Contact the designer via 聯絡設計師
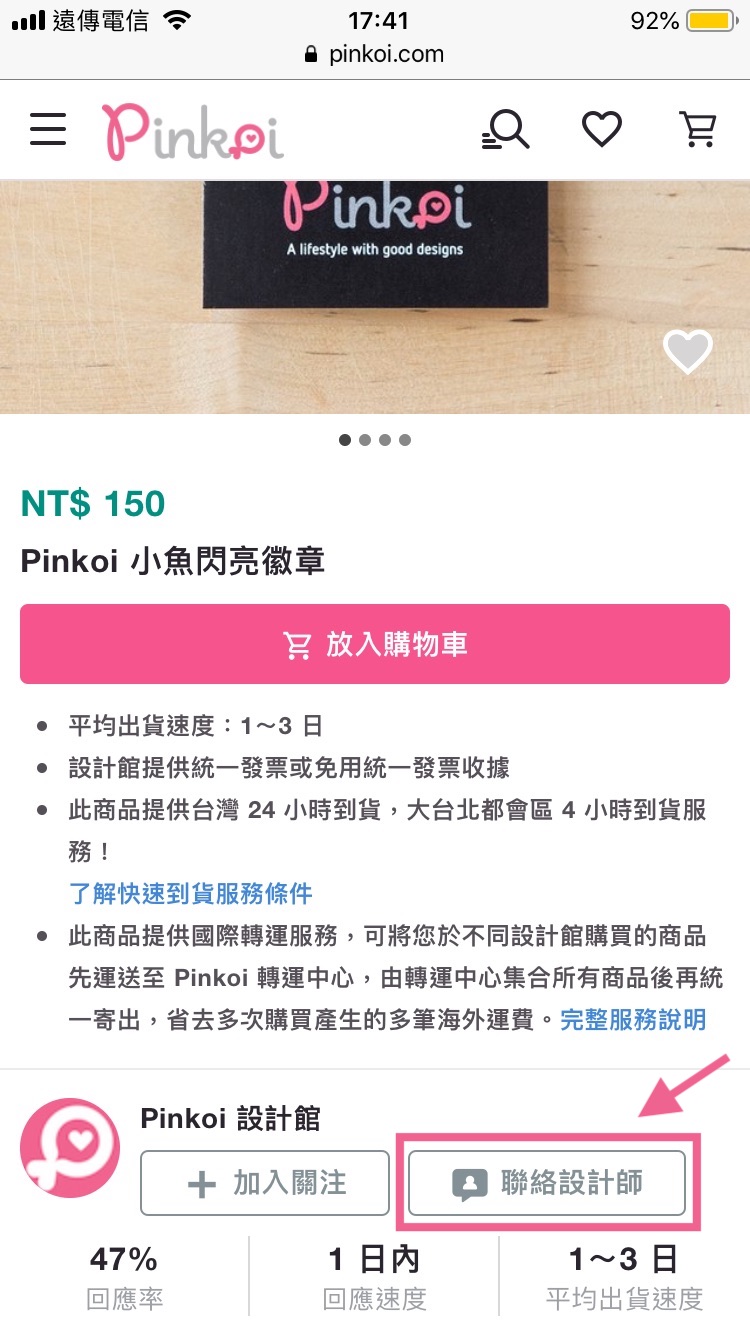 pyautogui.click(x=547, y=1184)
